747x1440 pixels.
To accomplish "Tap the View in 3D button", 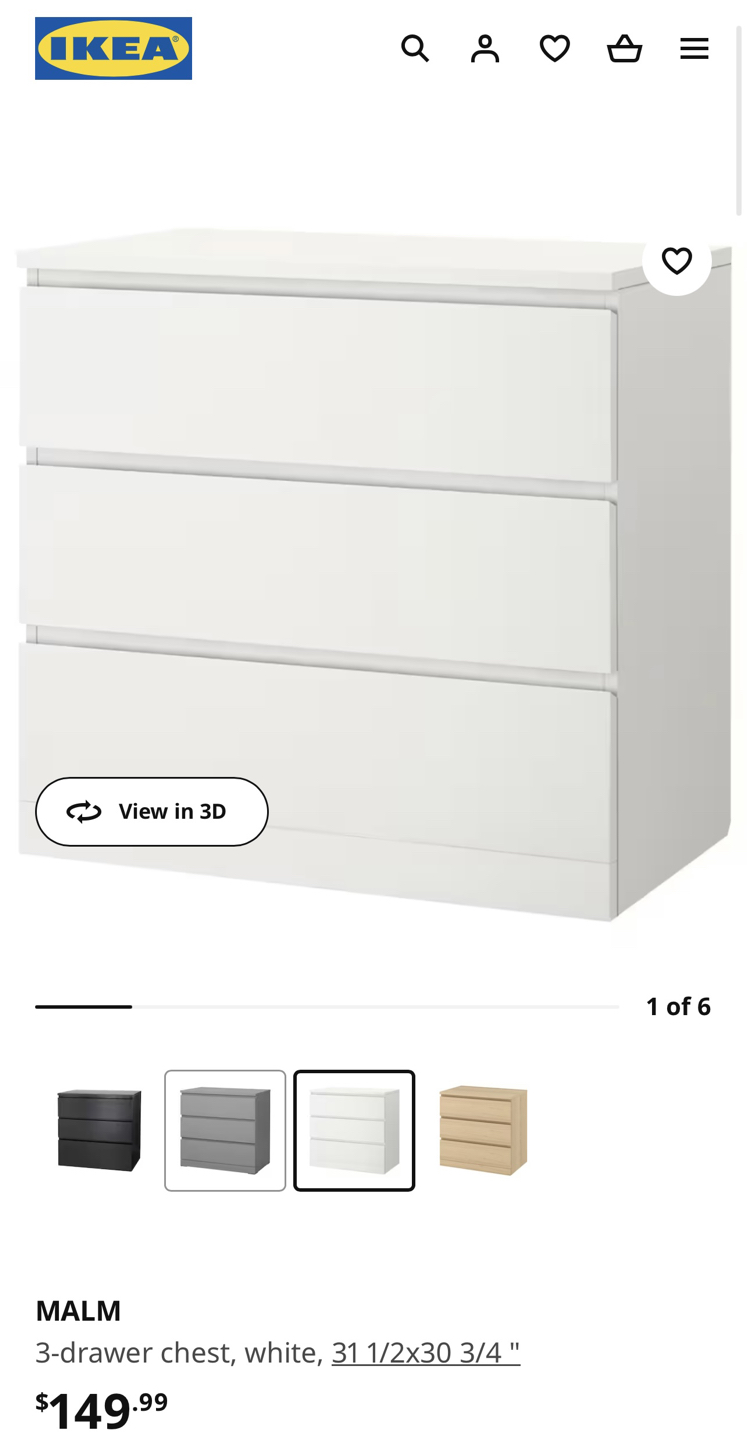I will coord(152,811).
